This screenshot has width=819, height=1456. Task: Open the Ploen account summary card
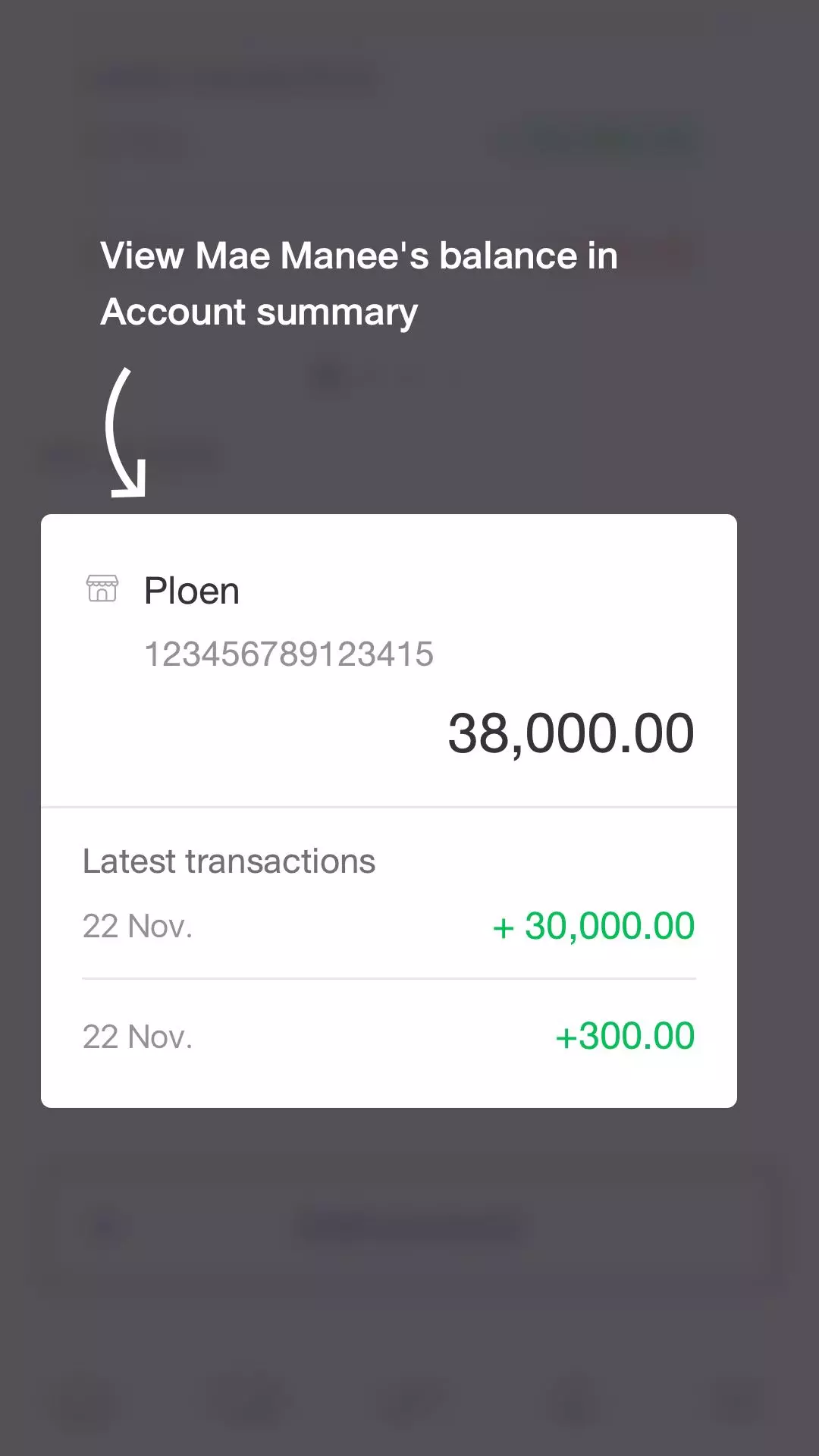pos(388,660)
